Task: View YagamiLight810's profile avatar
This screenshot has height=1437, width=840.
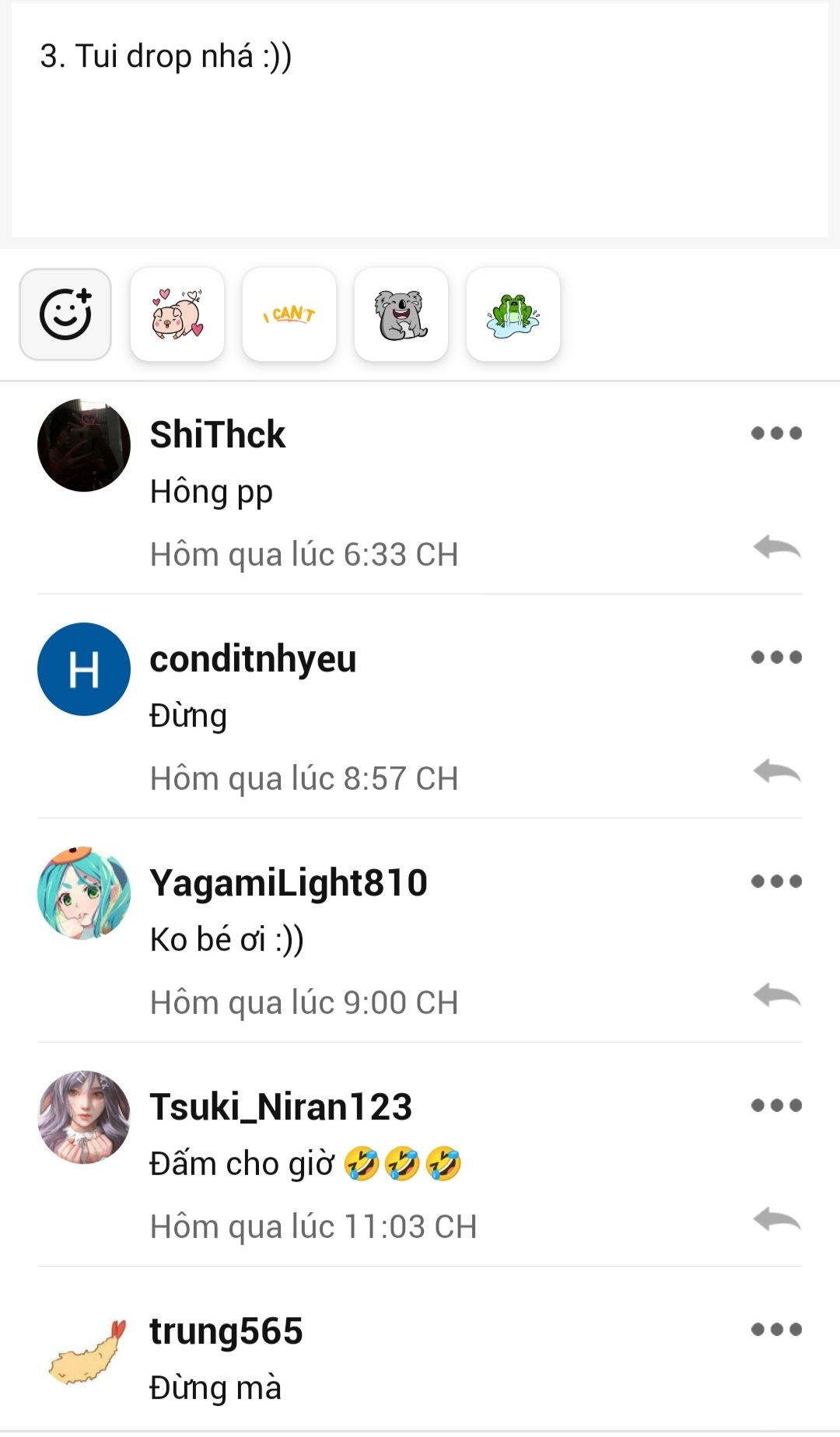Action: pos(84,893)
